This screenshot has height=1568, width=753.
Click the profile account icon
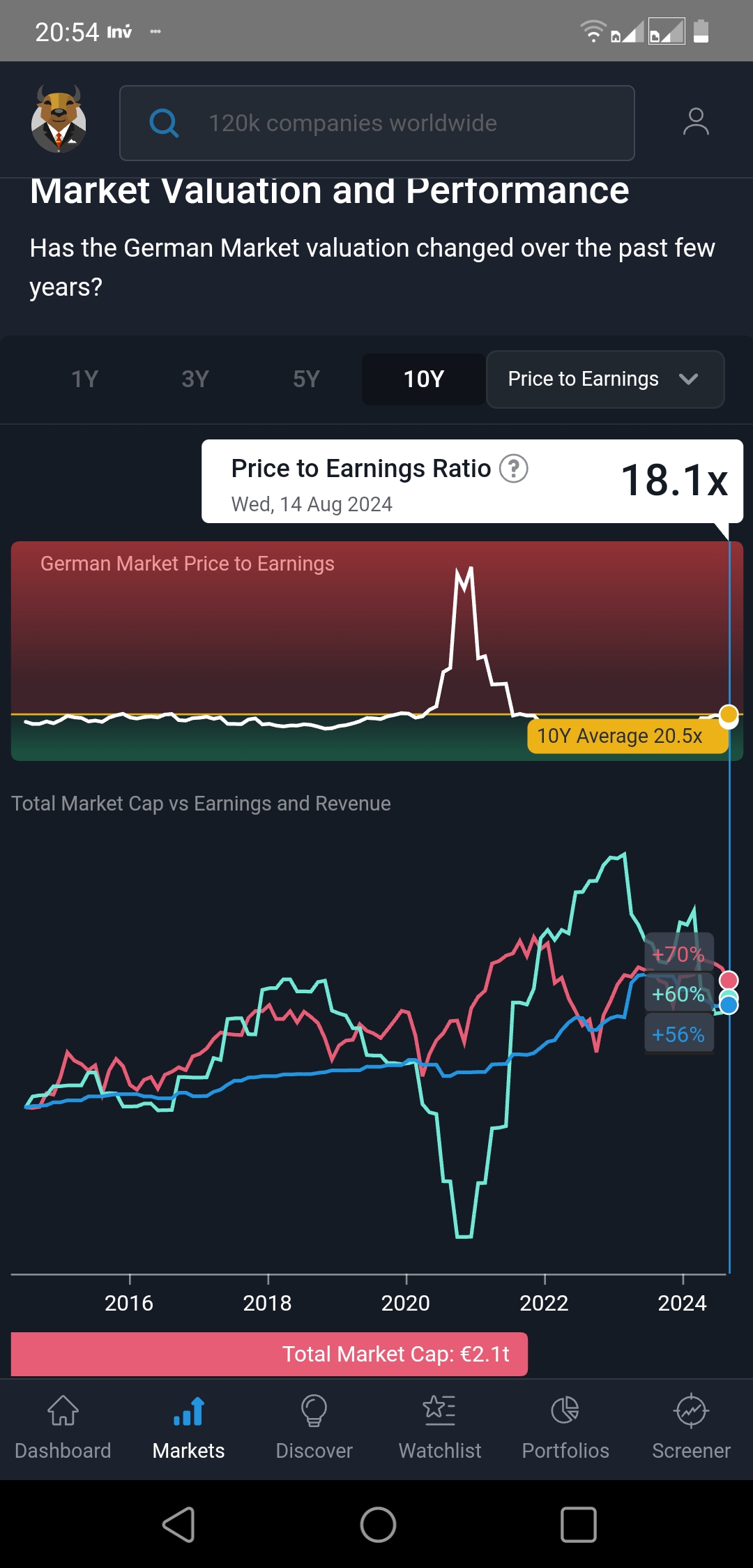(x=694, y=122)
